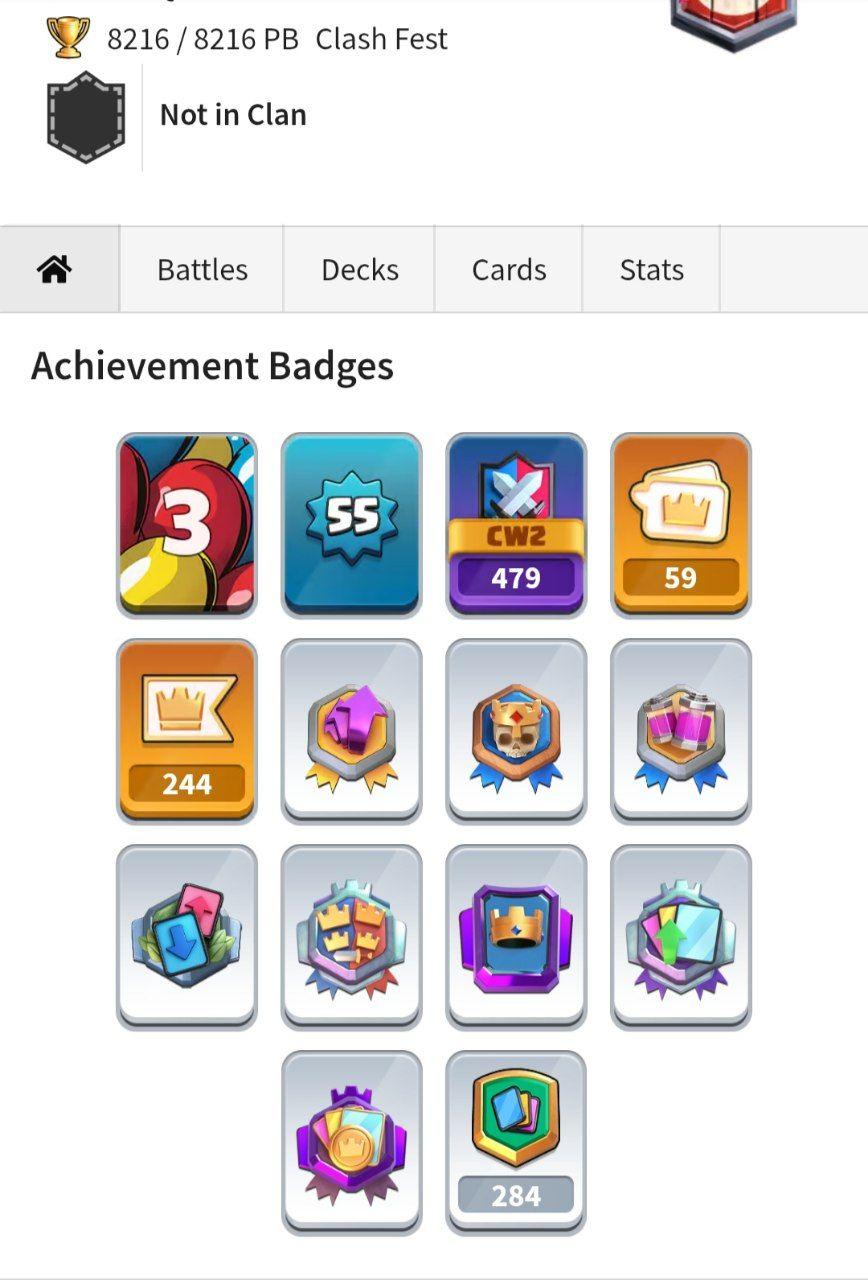Image resolution: width=868 pixels, height=1280 pixels.
Task: Select the Cards tab
Action: point(509,269)
